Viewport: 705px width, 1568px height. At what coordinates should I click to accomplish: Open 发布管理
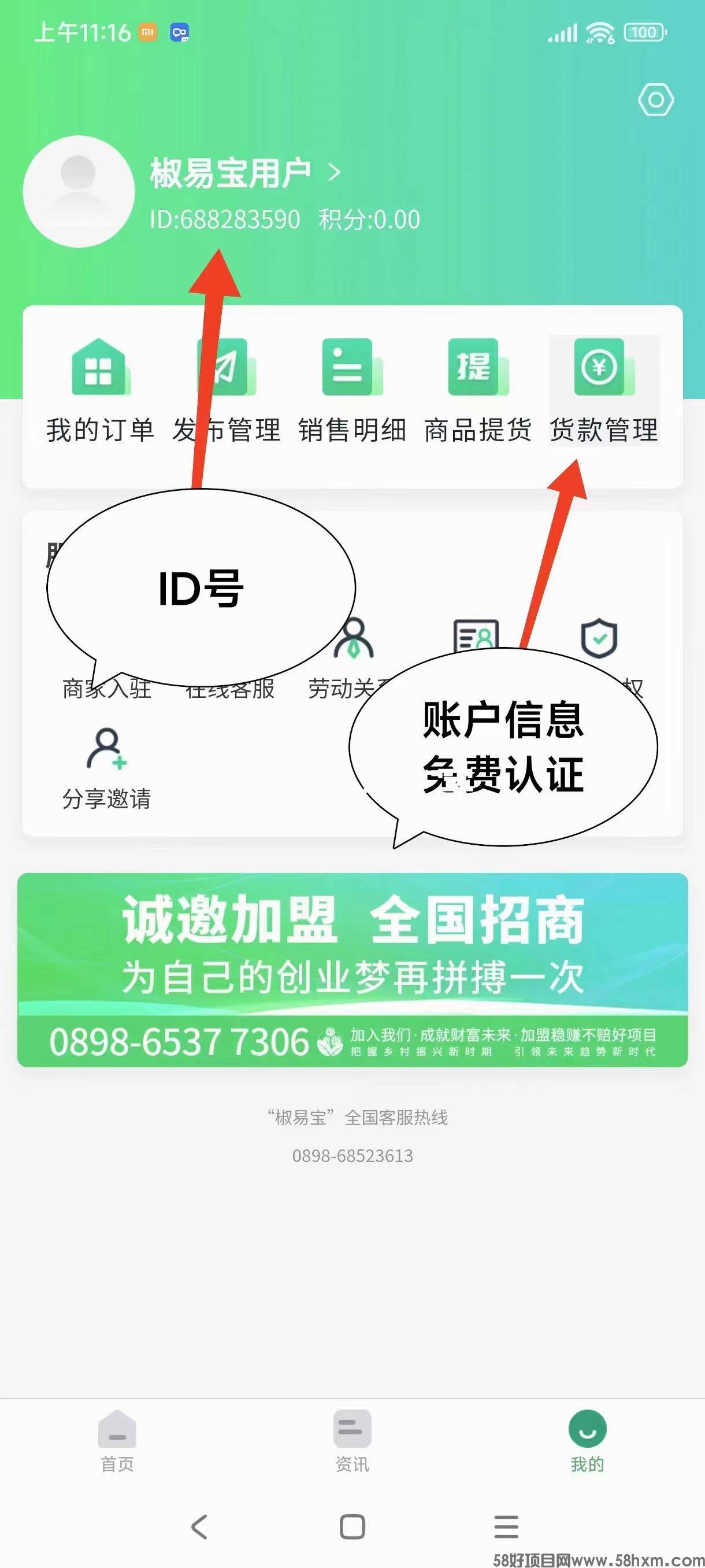[x=227, y=391]
